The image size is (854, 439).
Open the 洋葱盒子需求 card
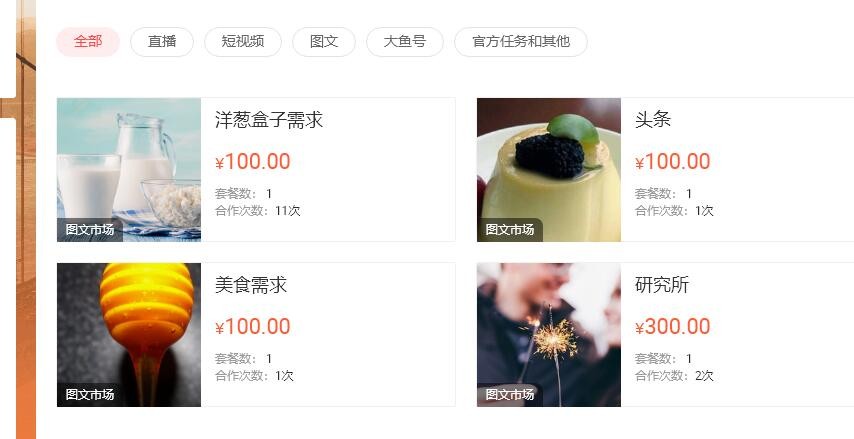[268, 121]
